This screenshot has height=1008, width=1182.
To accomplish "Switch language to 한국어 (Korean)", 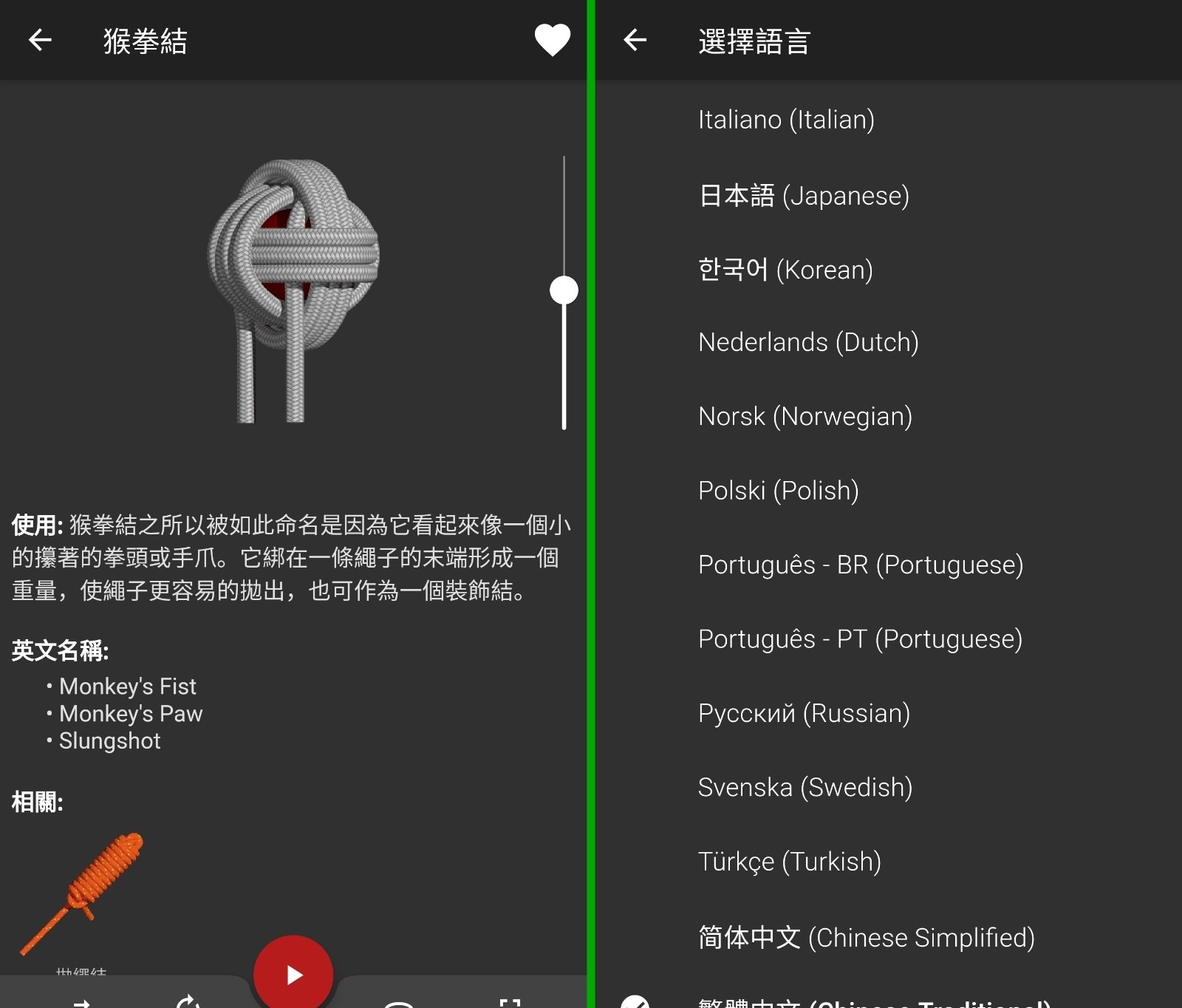I will click(785, 270).
